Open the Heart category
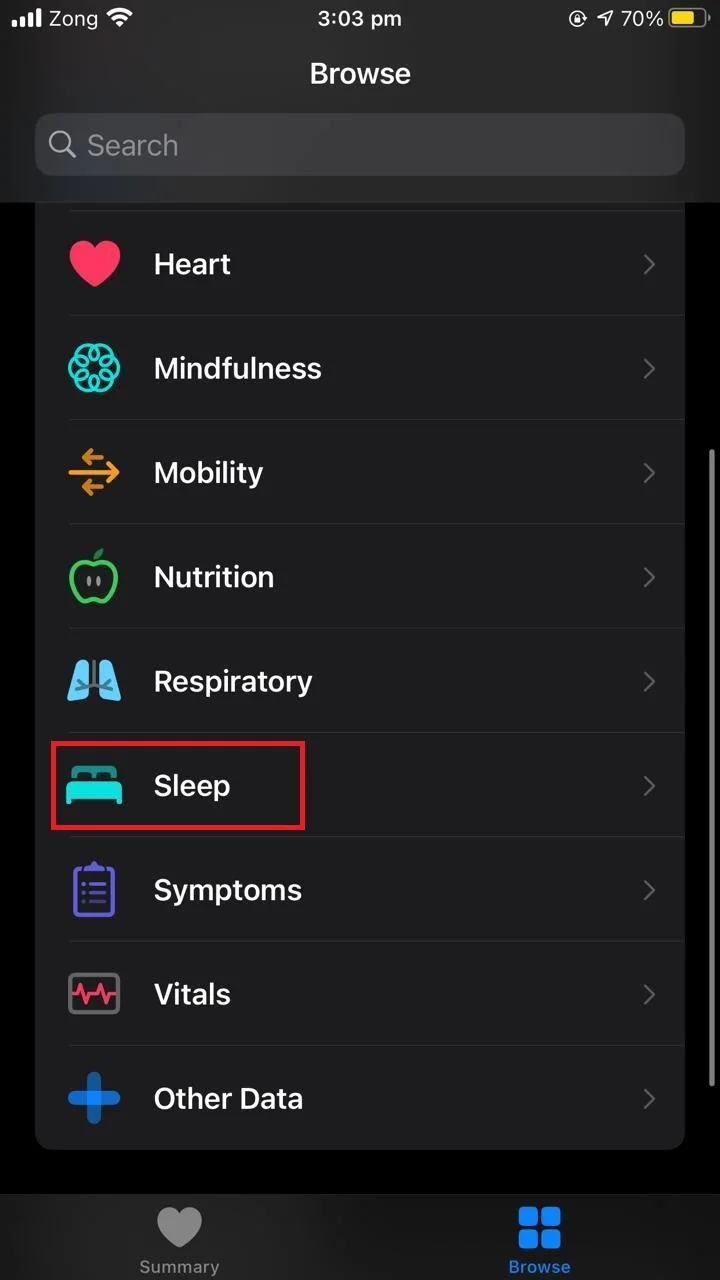This screenshot has width=720, height=1280. (x=360, y=264)
